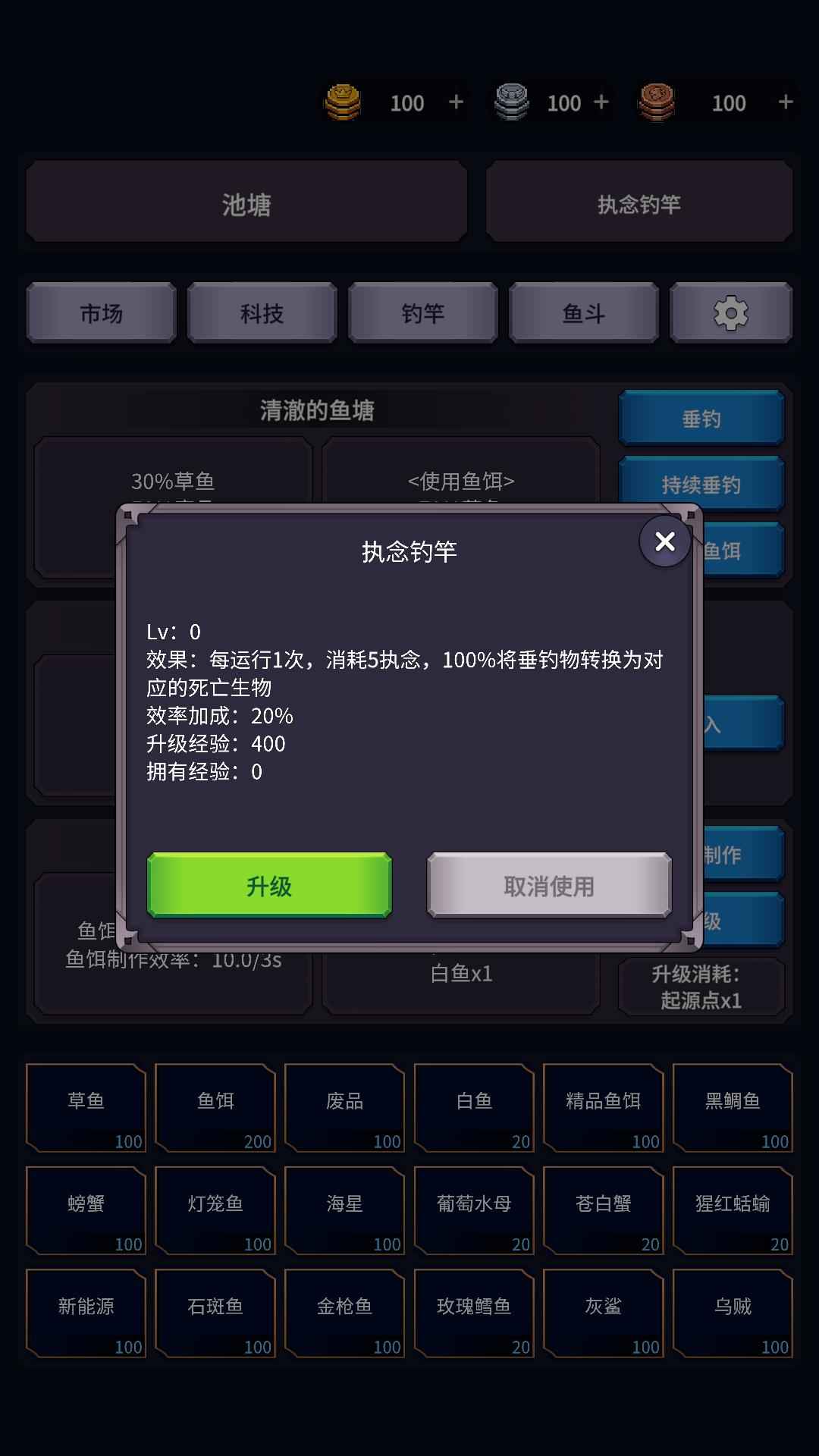Open the 精品鱼饵 inventory slot

tap(603, 1108)
